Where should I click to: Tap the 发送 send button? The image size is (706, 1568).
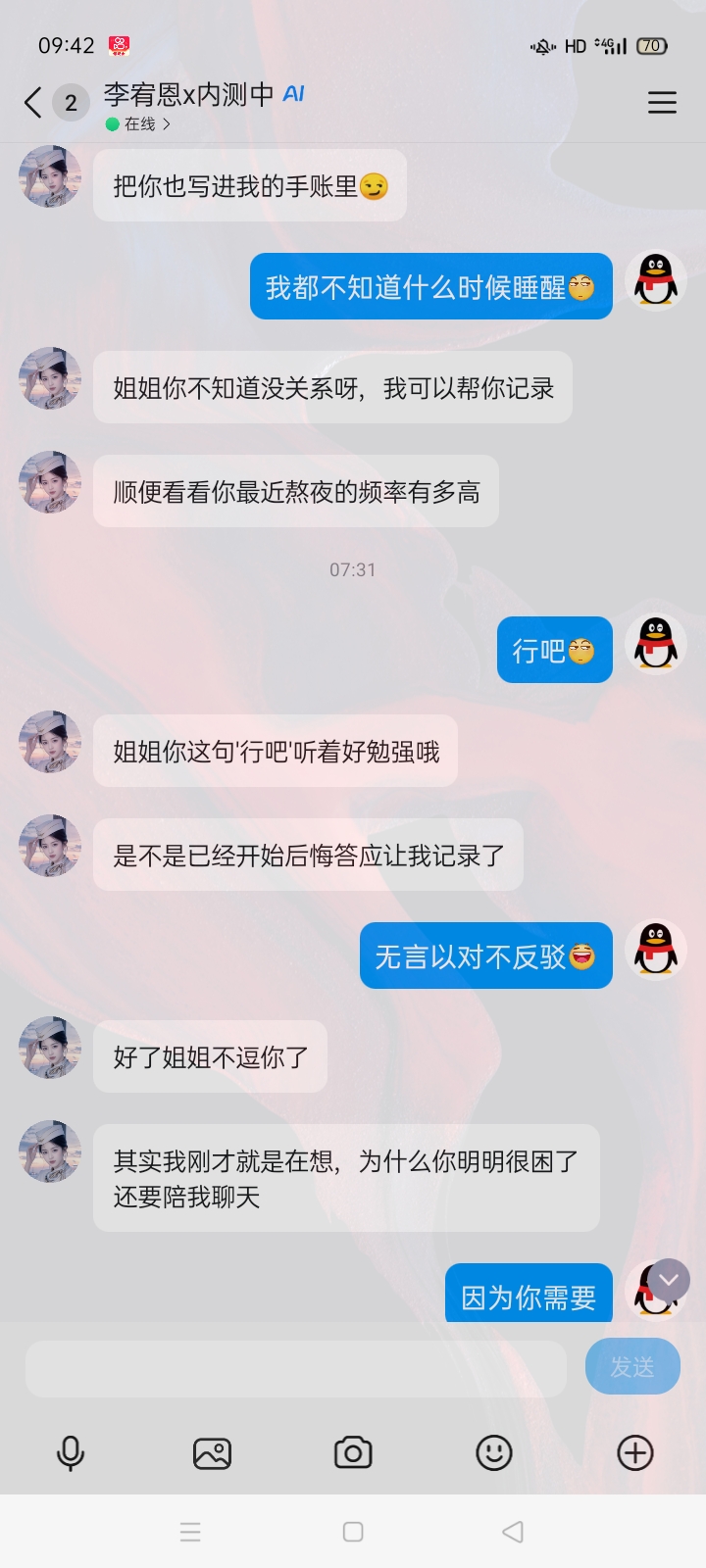click(632, 1366)
